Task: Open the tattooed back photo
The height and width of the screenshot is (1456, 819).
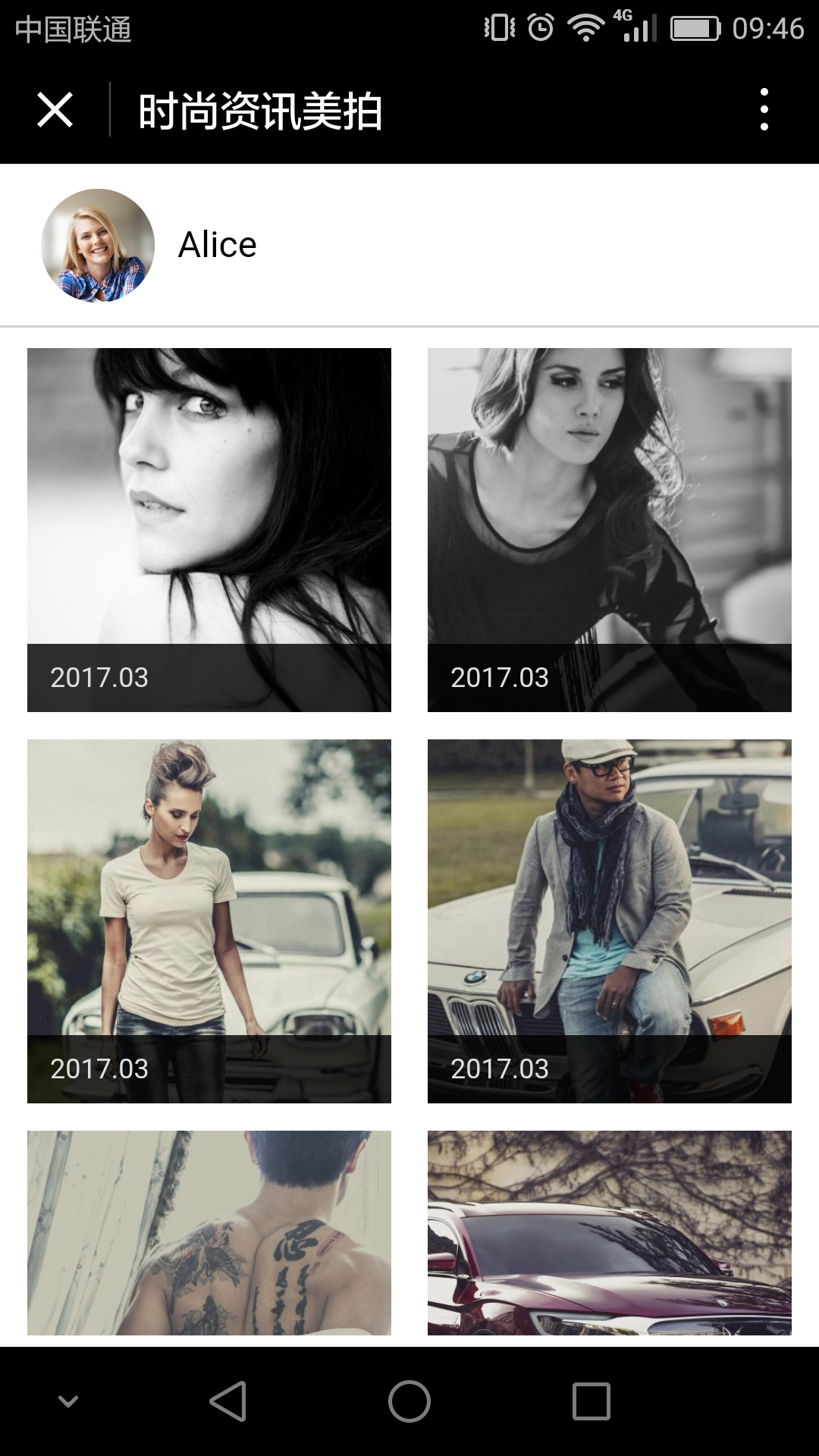Action: 209,1233
